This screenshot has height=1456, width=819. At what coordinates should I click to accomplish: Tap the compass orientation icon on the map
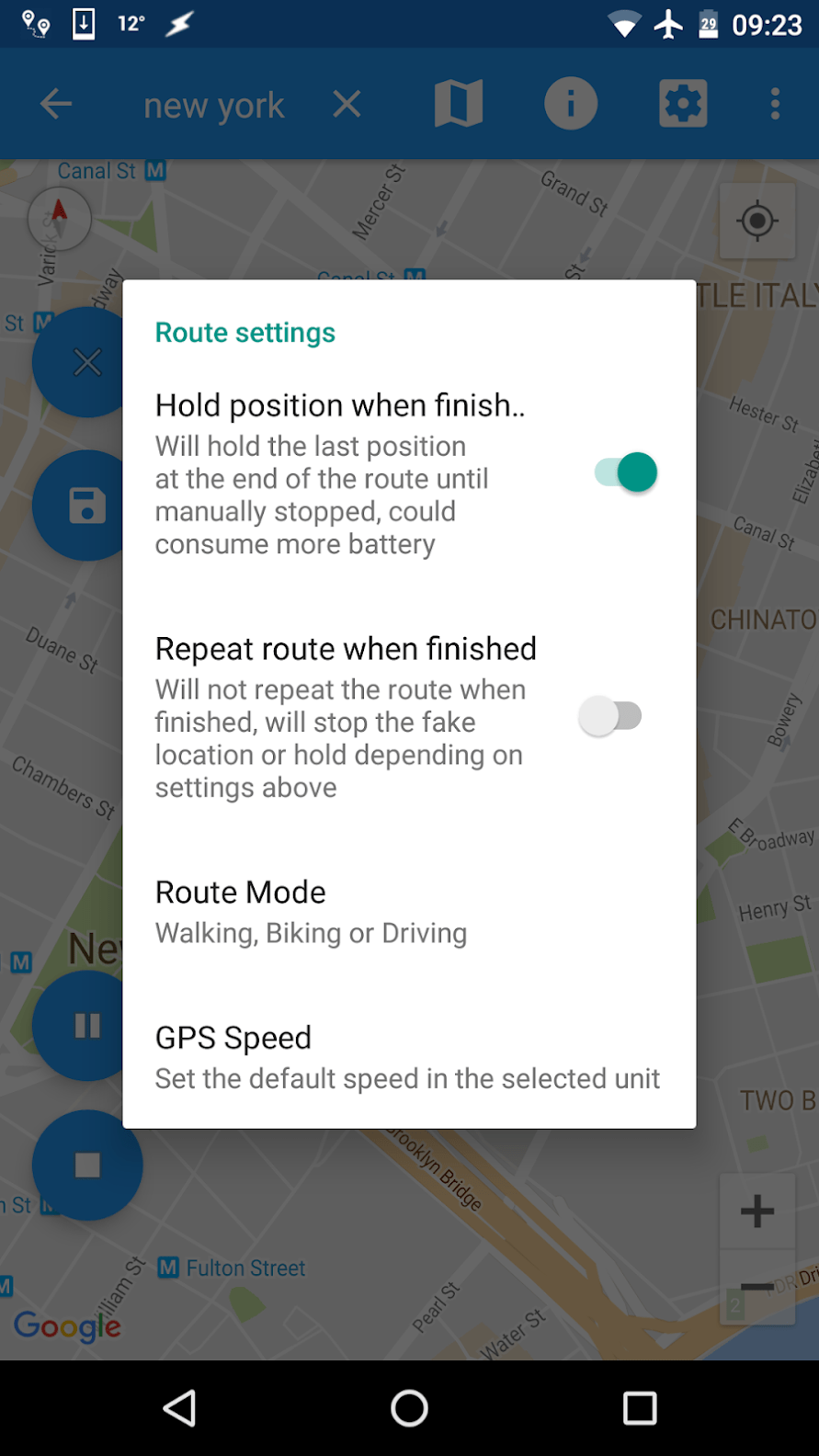click(59, 219)
